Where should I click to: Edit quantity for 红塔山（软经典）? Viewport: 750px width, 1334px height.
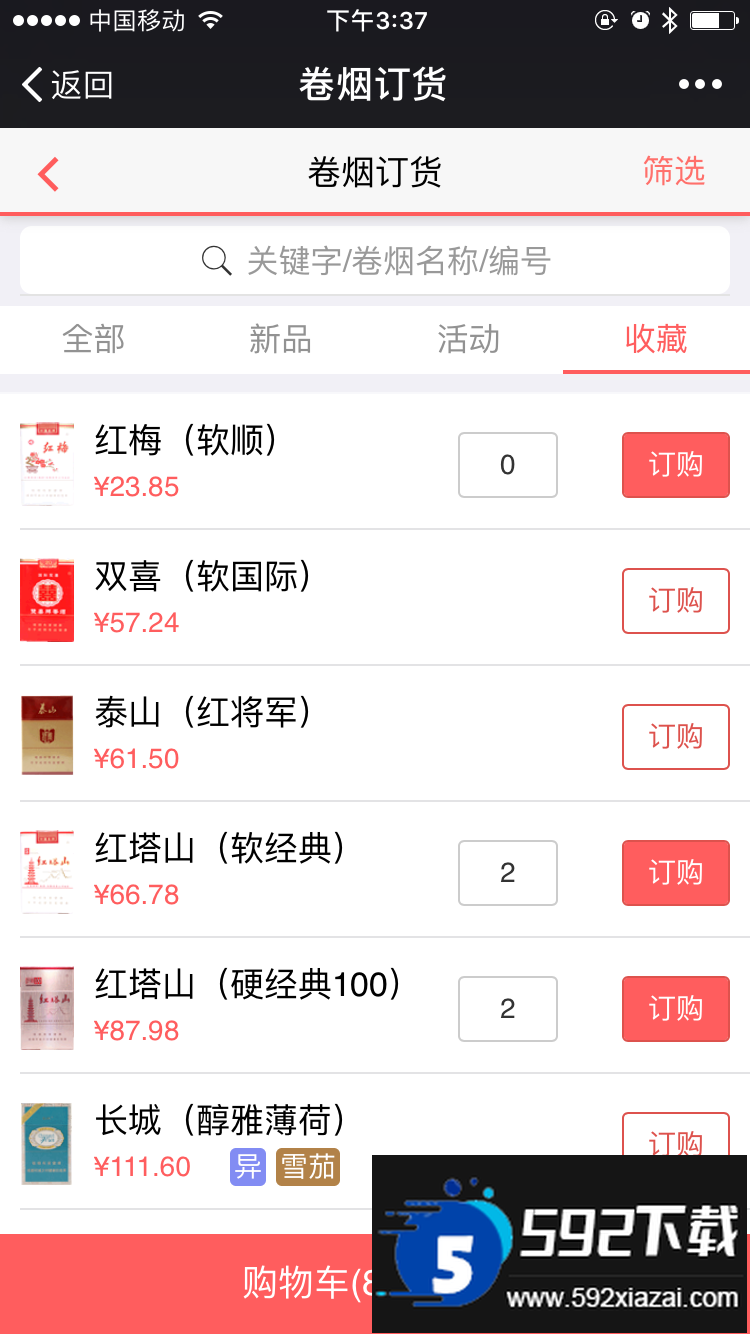click(507, 873)
